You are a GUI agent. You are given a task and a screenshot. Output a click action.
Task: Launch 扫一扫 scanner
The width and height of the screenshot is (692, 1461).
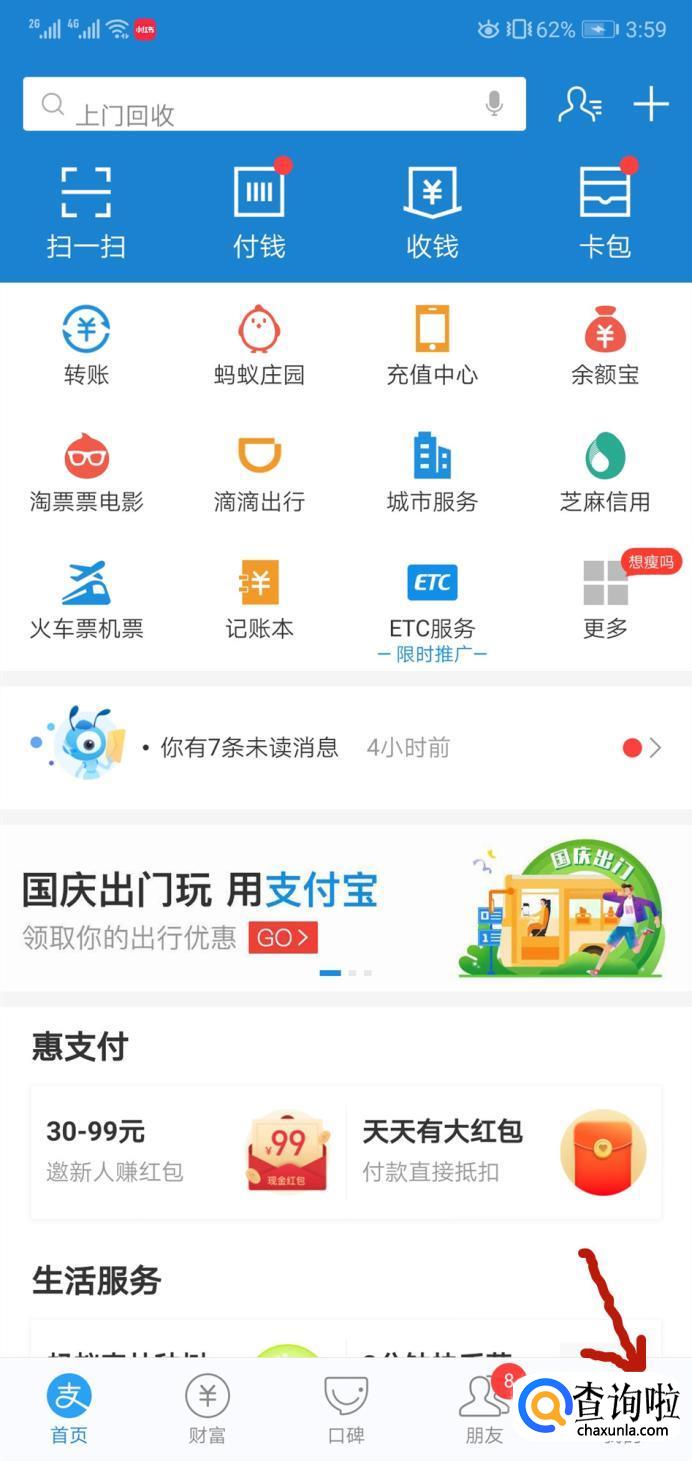[x=86, y=212]
